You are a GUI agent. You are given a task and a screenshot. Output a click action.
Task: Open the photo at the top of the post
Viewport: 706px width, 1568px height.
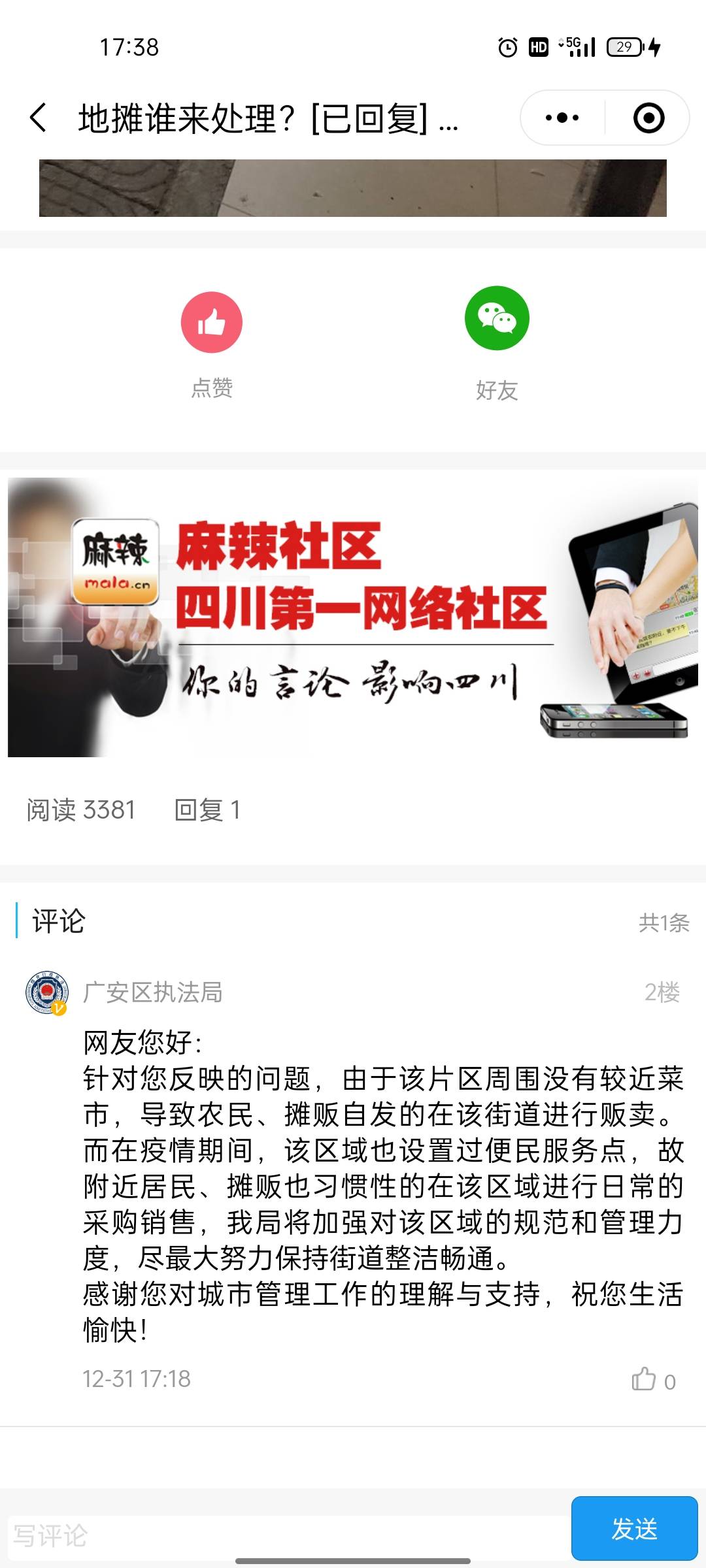[353, 188]
